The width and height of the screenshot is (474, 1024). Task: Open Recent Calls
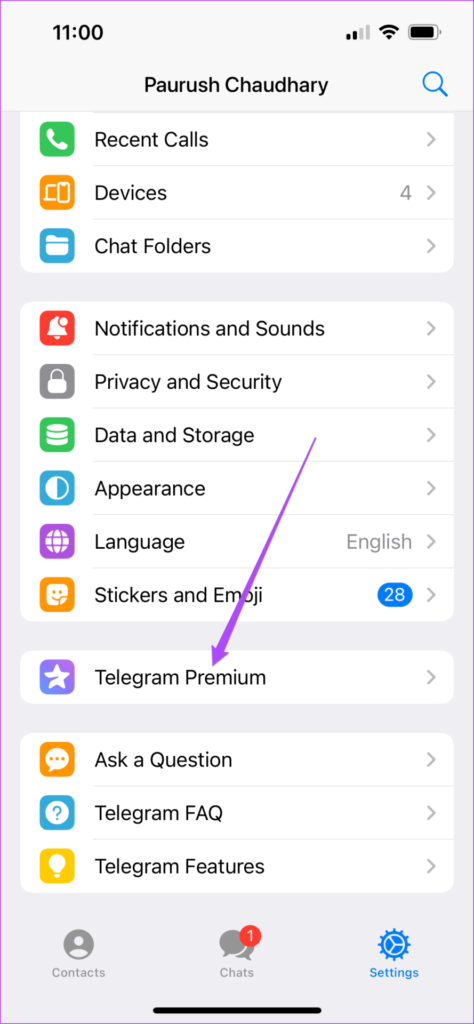(x=237, y=139)
